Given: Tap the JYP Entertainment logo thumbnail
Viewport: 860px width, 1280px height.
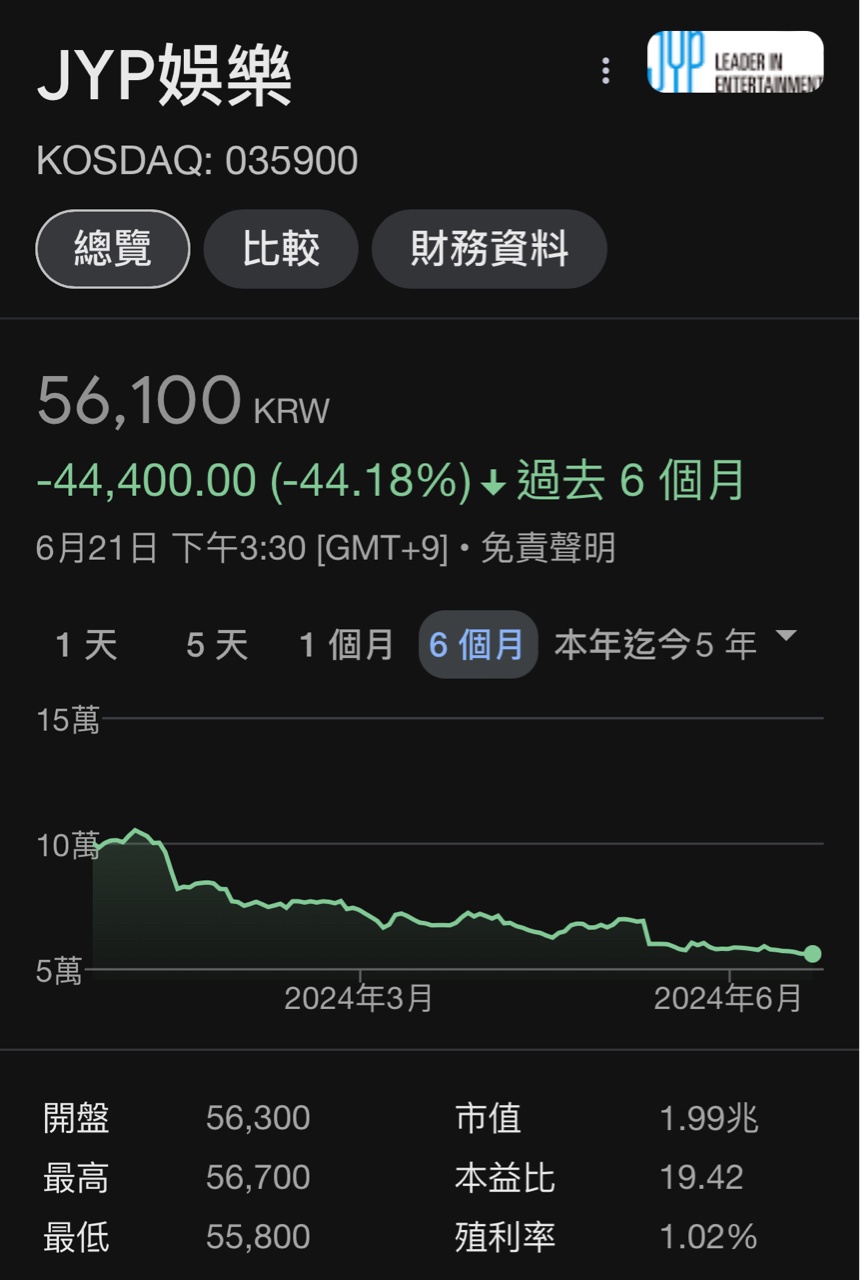Looking at the screenshot, I should 735,62.
